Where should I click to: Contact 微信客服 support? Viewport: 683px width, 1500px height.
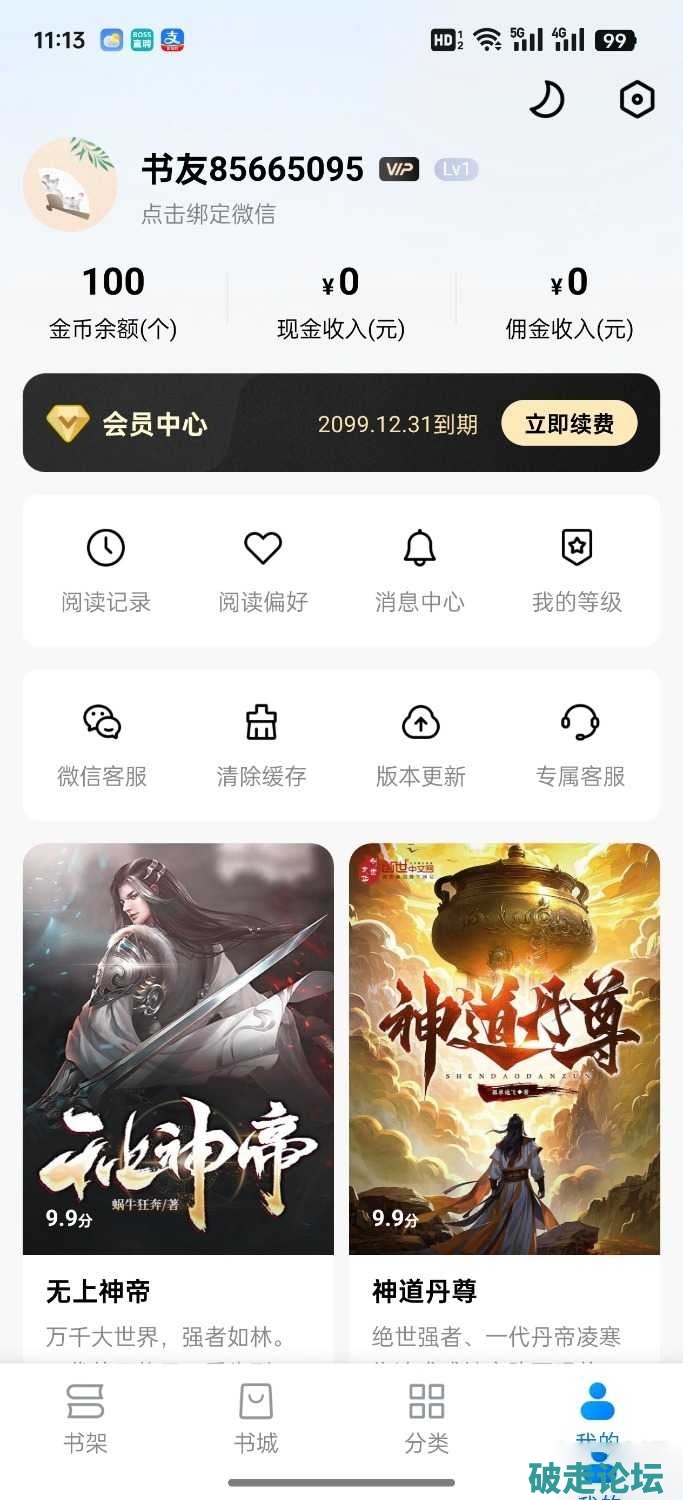pos(102,745)
